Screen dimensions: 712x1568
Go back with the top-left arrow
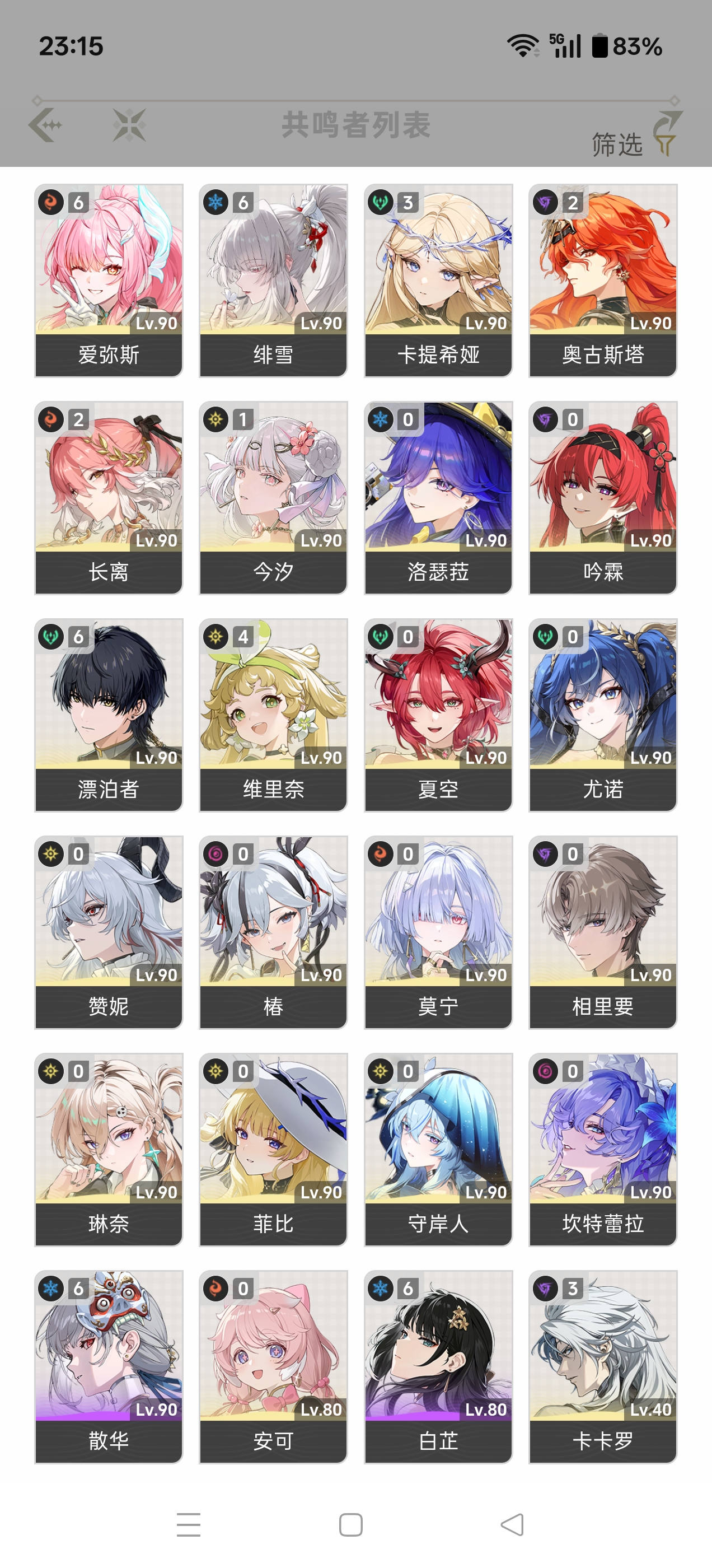pyautogui.click(x=46, y=125)
